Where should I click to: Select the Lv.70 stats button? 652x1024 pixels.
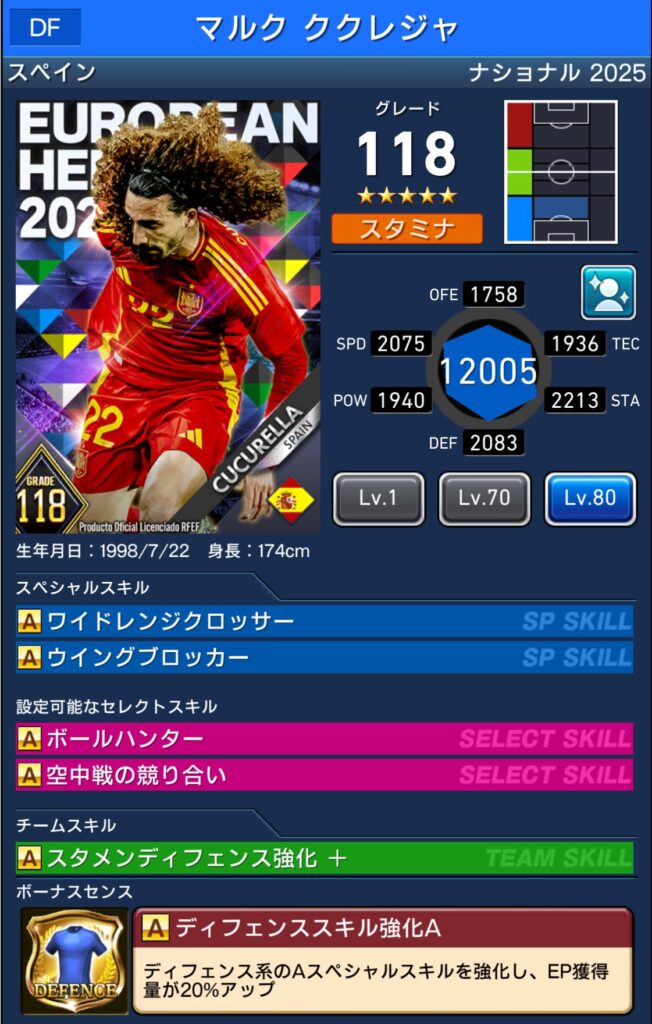pyautogui.click(x=484, y=498)
